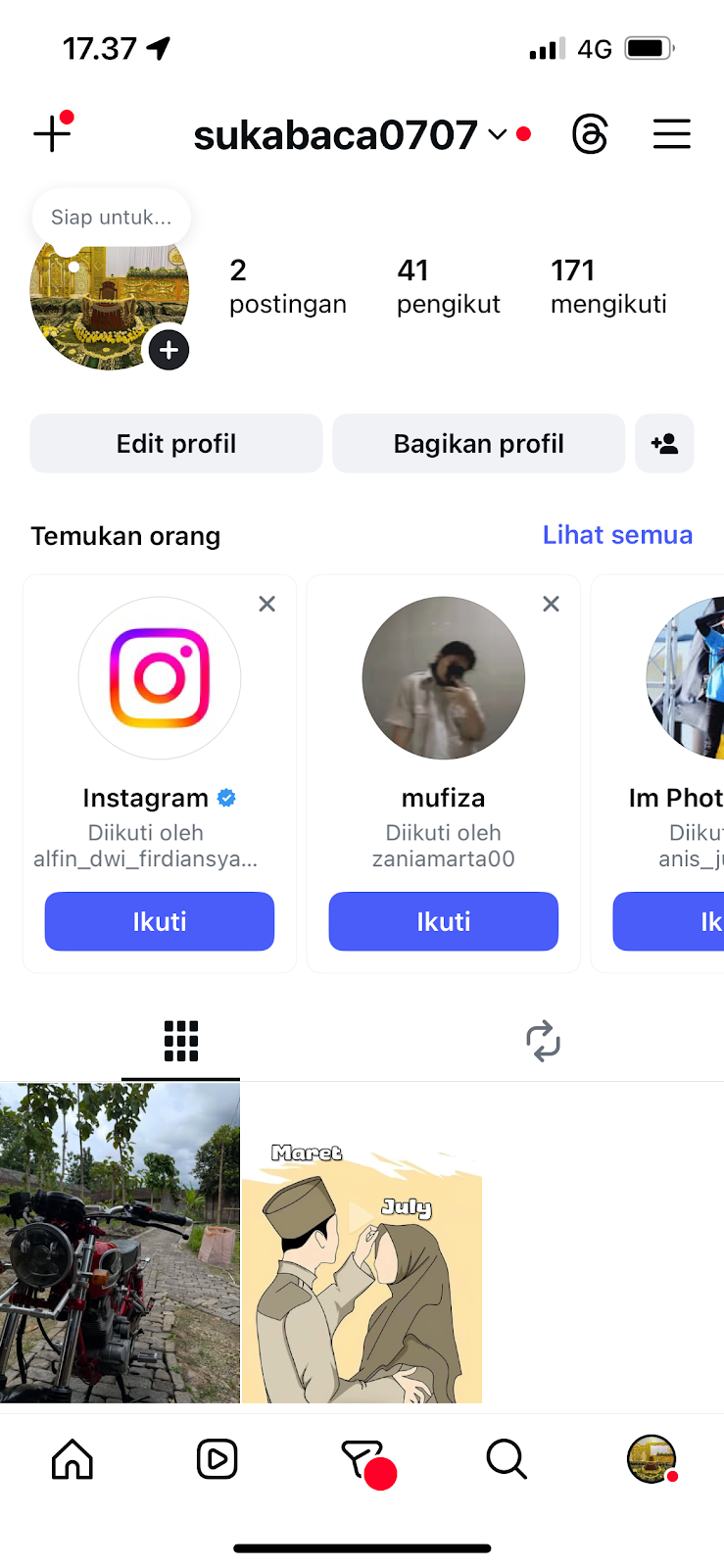Dismiss the mufiza suggestion card

[x=551, y=604]
